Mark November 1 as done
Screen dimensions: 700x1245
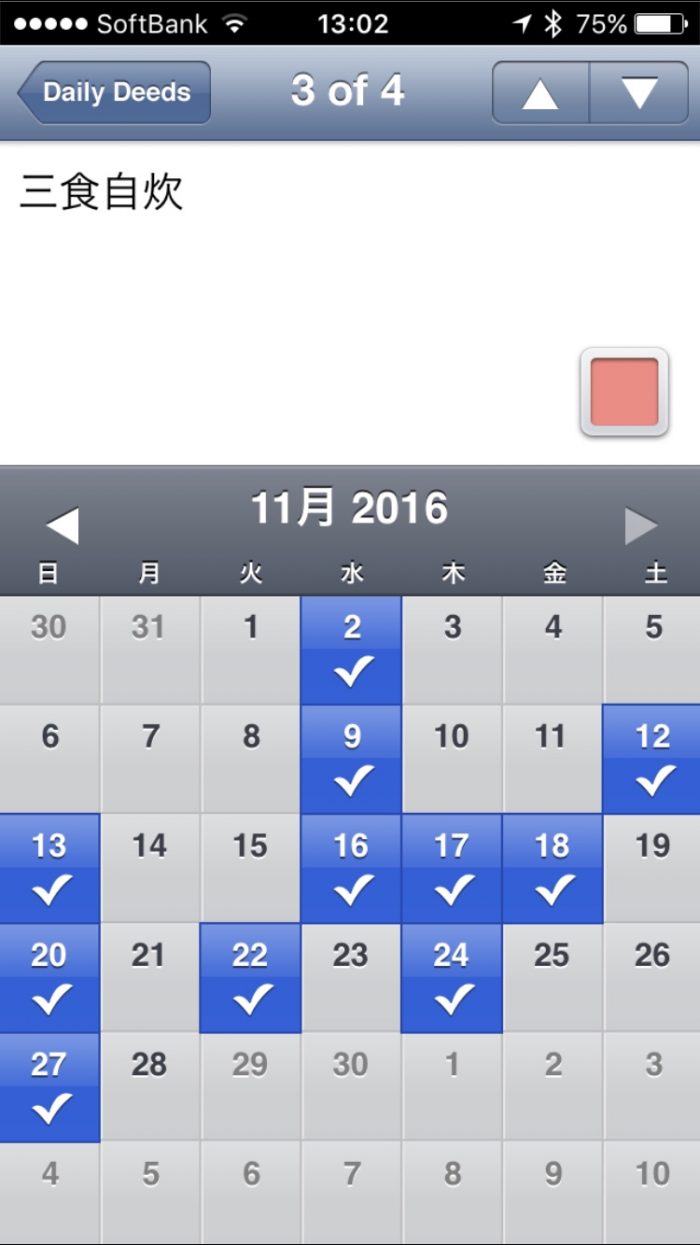coord(250,650)
